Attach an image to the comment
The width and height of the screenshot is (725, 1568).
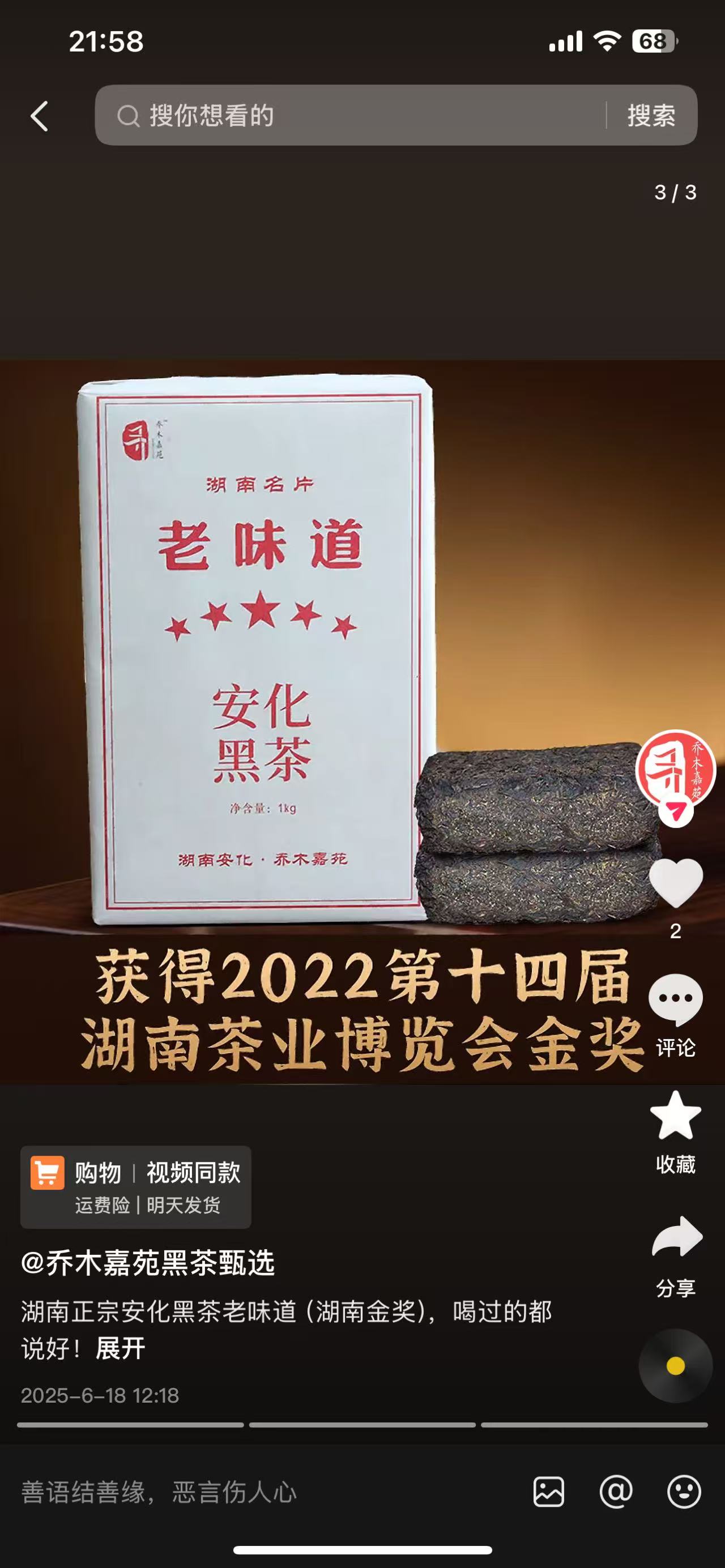click(x=548, y=1492)
